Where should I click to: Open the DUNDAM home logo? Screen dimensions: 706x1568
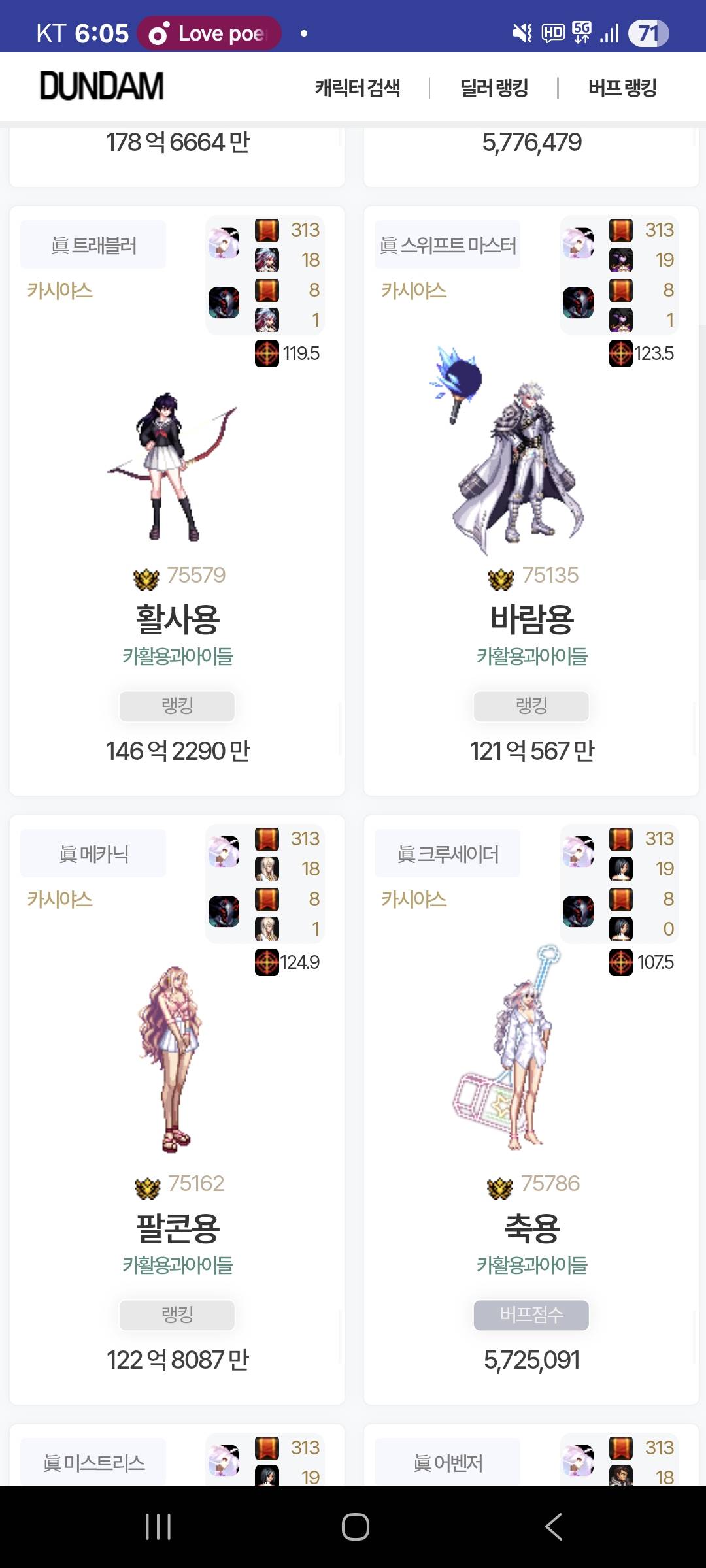102,87
